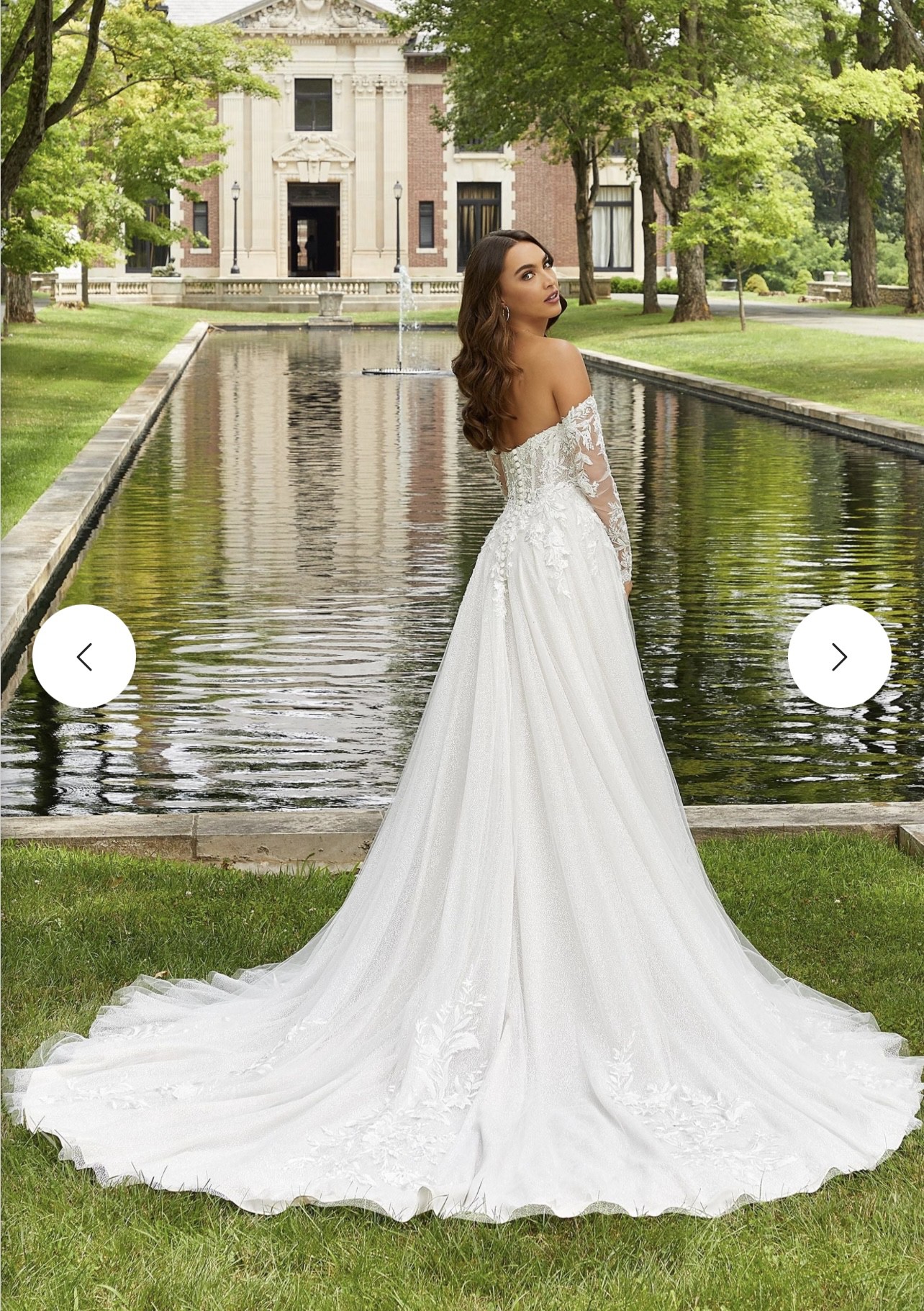Show the next gown photo

[x=839, y=656]
